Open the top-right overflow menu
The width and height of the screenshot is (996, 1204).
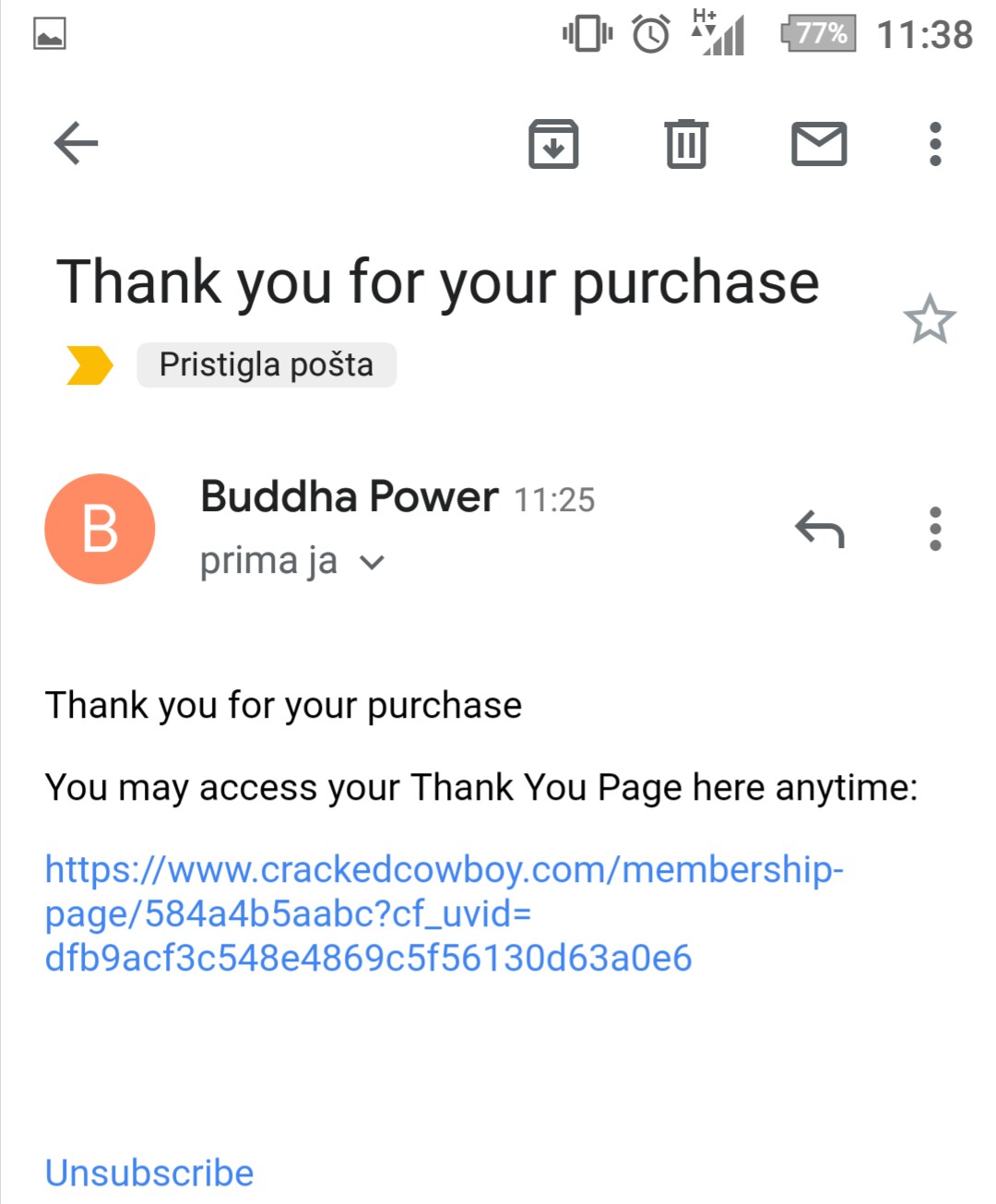pyautogui.click(x=934, y=143)
